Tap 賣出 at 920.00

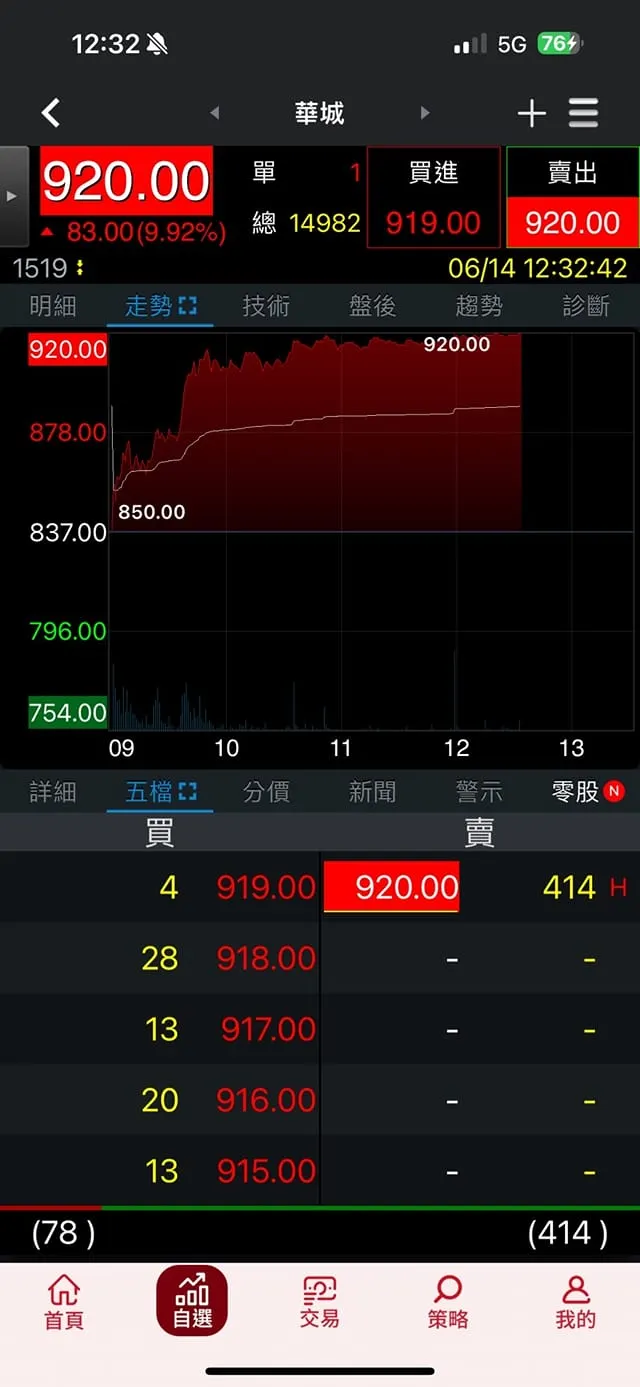tap(572, 197)
